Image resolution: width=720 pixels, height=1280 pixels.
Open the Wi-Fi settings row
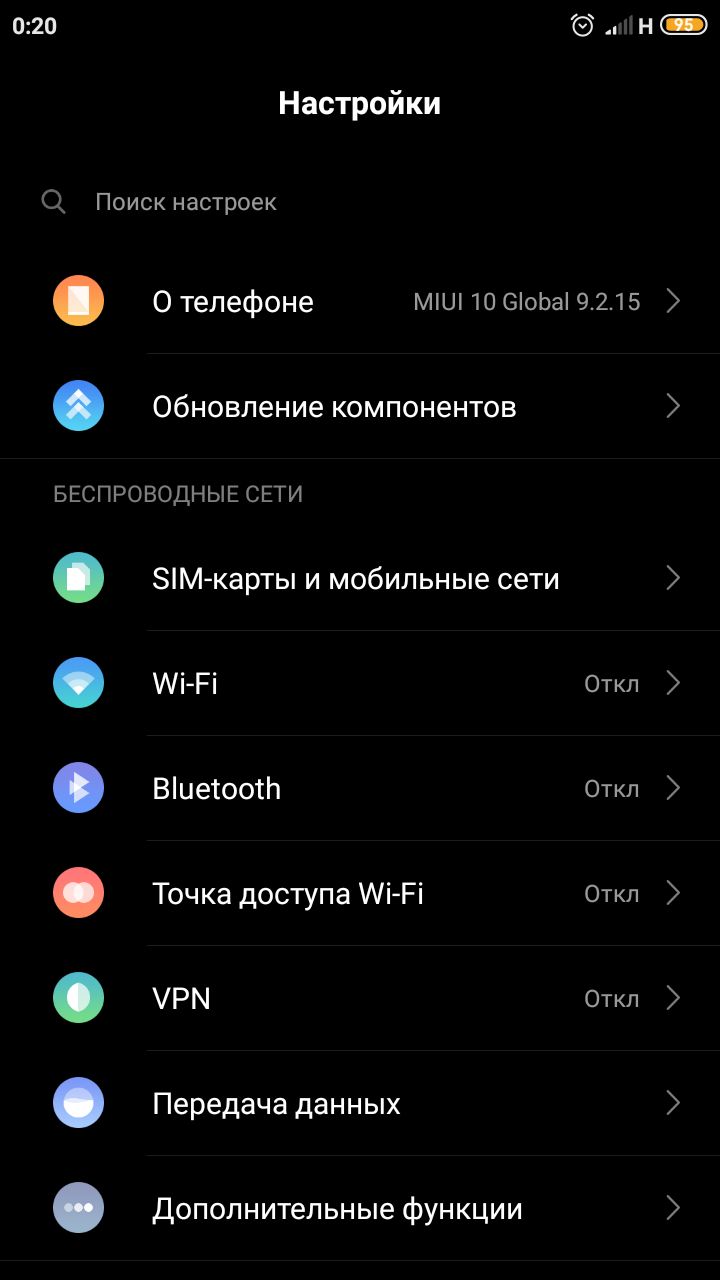pyautogui.click(x=360, y=683)
